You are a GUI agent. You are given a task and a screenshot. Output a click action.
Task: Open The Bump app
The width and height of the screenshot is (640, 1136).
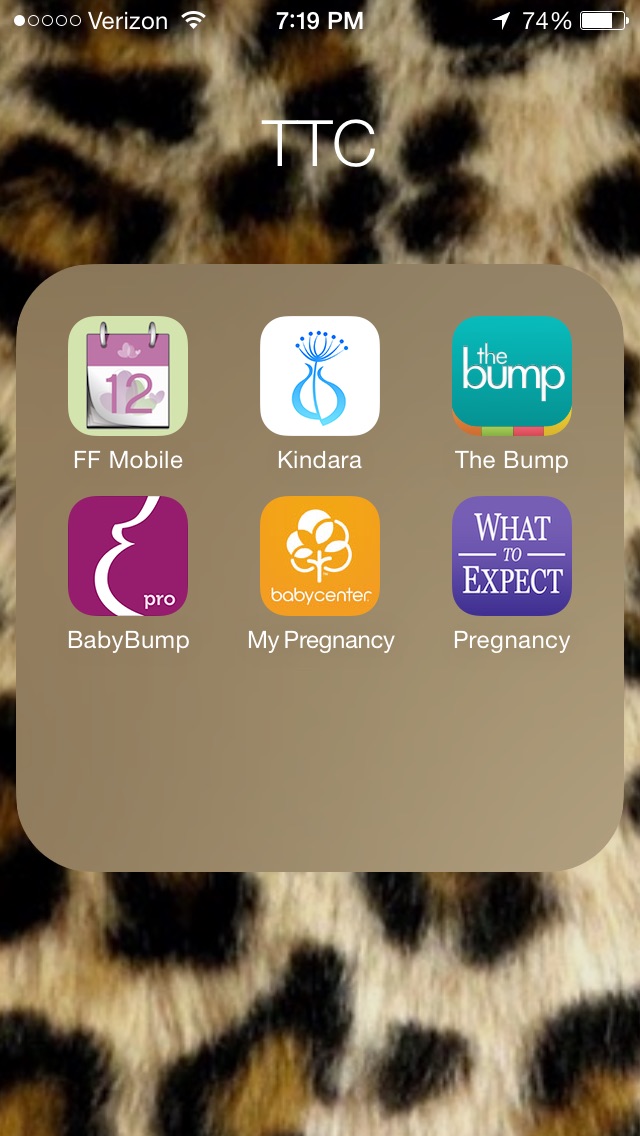click(x=512, y=376)
